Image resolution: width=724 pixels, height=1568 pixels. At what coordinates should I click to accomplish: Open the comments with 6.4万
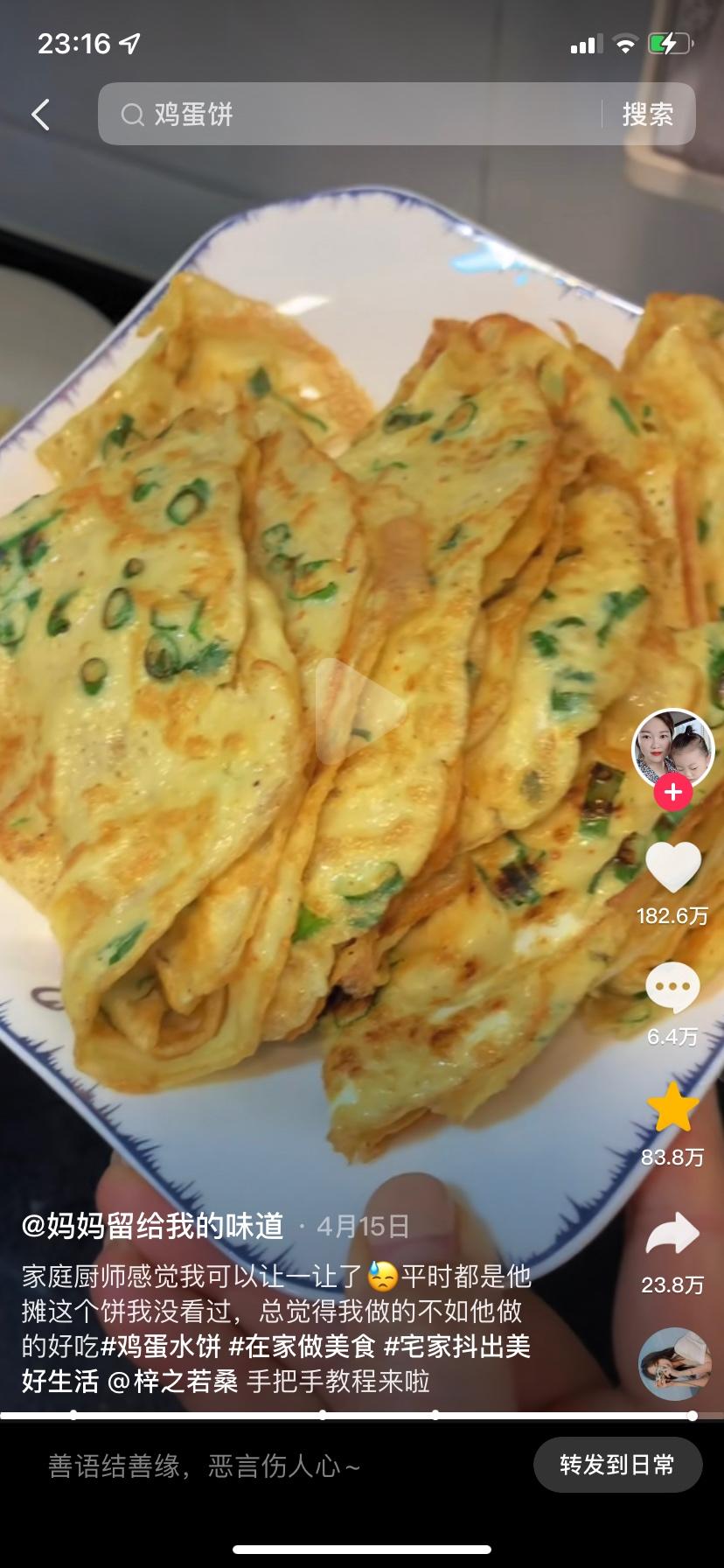click(672, 989)
